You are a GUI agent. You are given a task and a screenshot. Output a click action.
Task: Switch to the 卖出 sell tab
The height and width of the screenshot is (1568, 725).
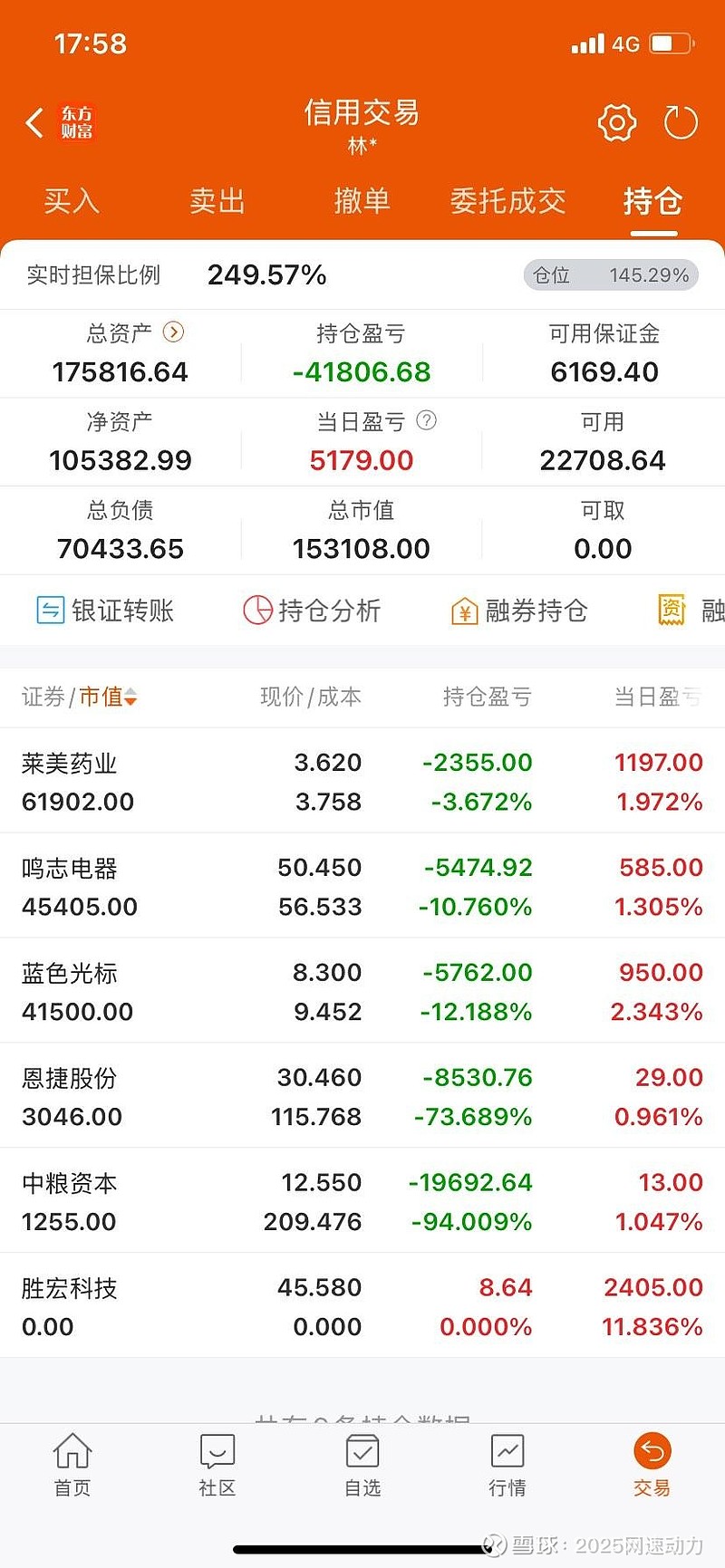(x=216, y=201)
